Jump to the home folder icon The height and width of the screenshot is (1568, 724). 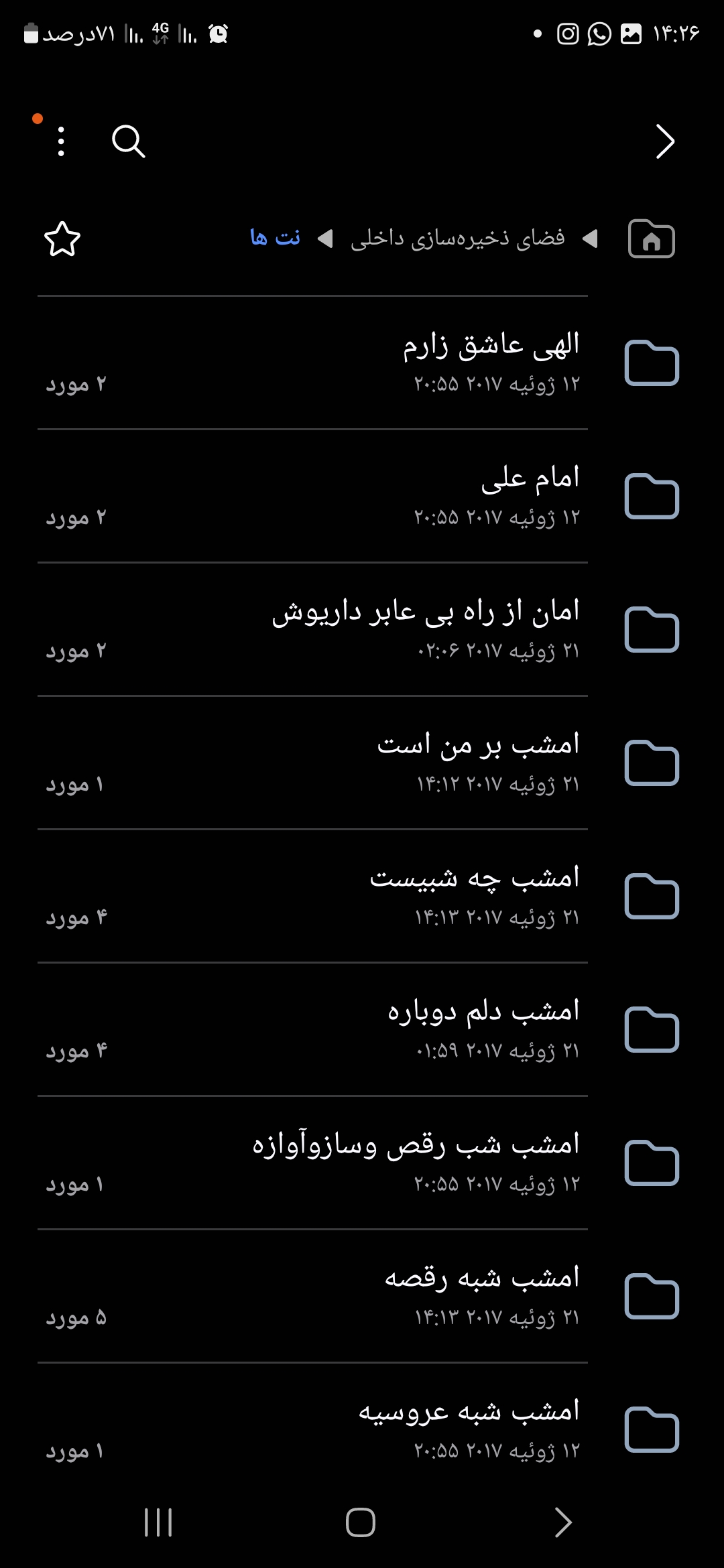[x=651, y=239]
